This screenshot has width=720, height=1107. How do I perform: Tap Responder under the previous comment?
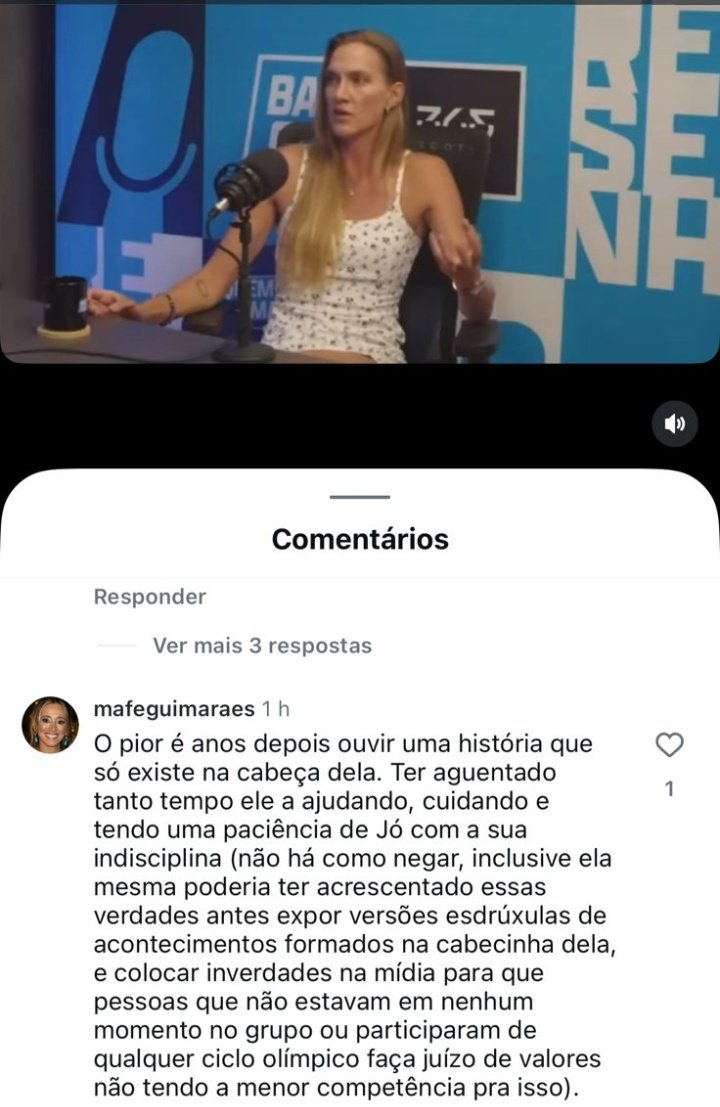coord(149,597)
